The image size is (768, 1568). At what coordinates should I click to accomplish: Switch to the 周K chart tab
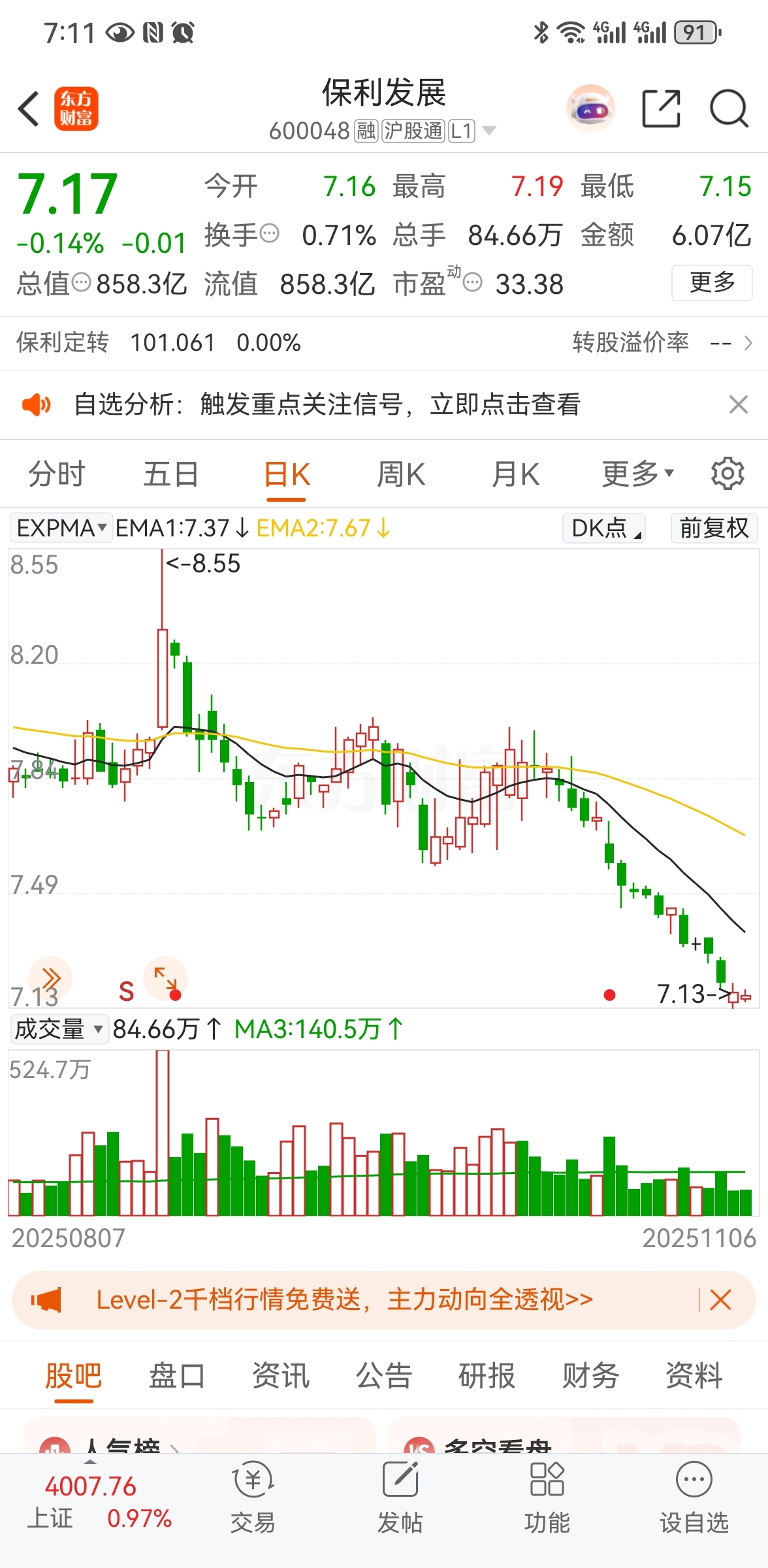click(401, 474)
